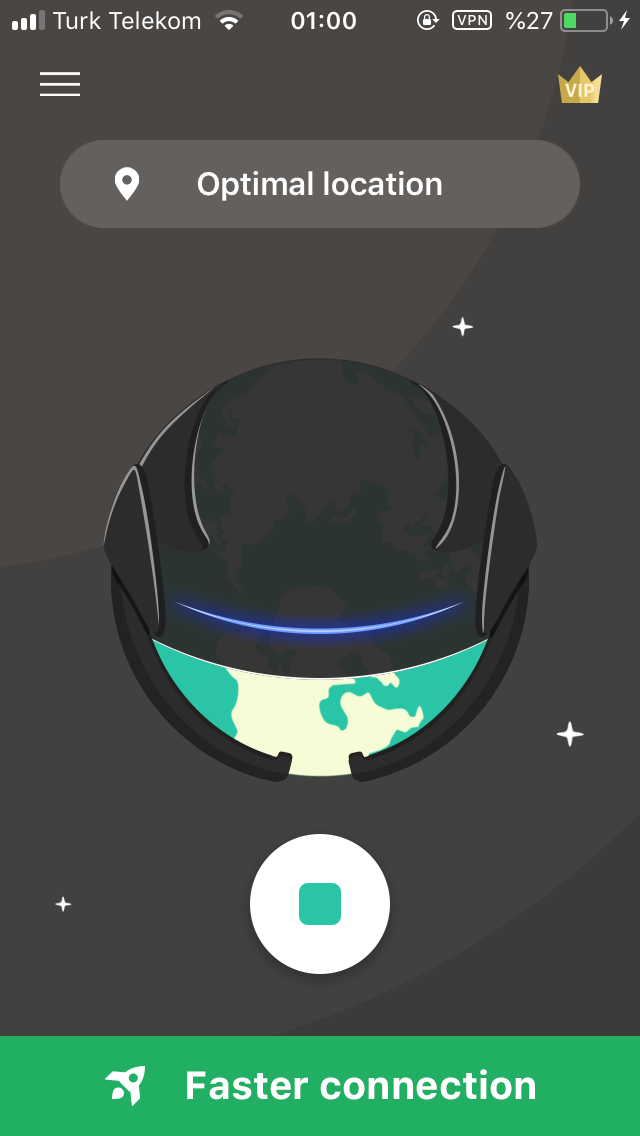This screenshot has width=640, height=1136.
Task: Open the hamburger menu
Action: click(60, 84)
